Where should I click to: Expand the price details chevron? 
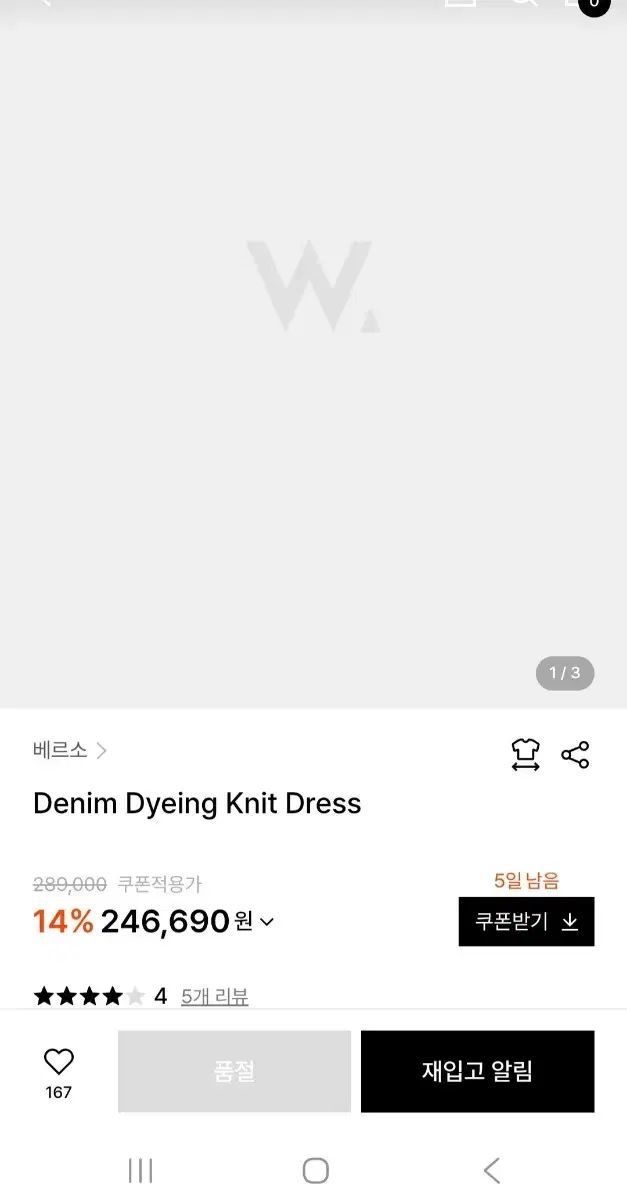pyautogui.click(x=267, y=922)
